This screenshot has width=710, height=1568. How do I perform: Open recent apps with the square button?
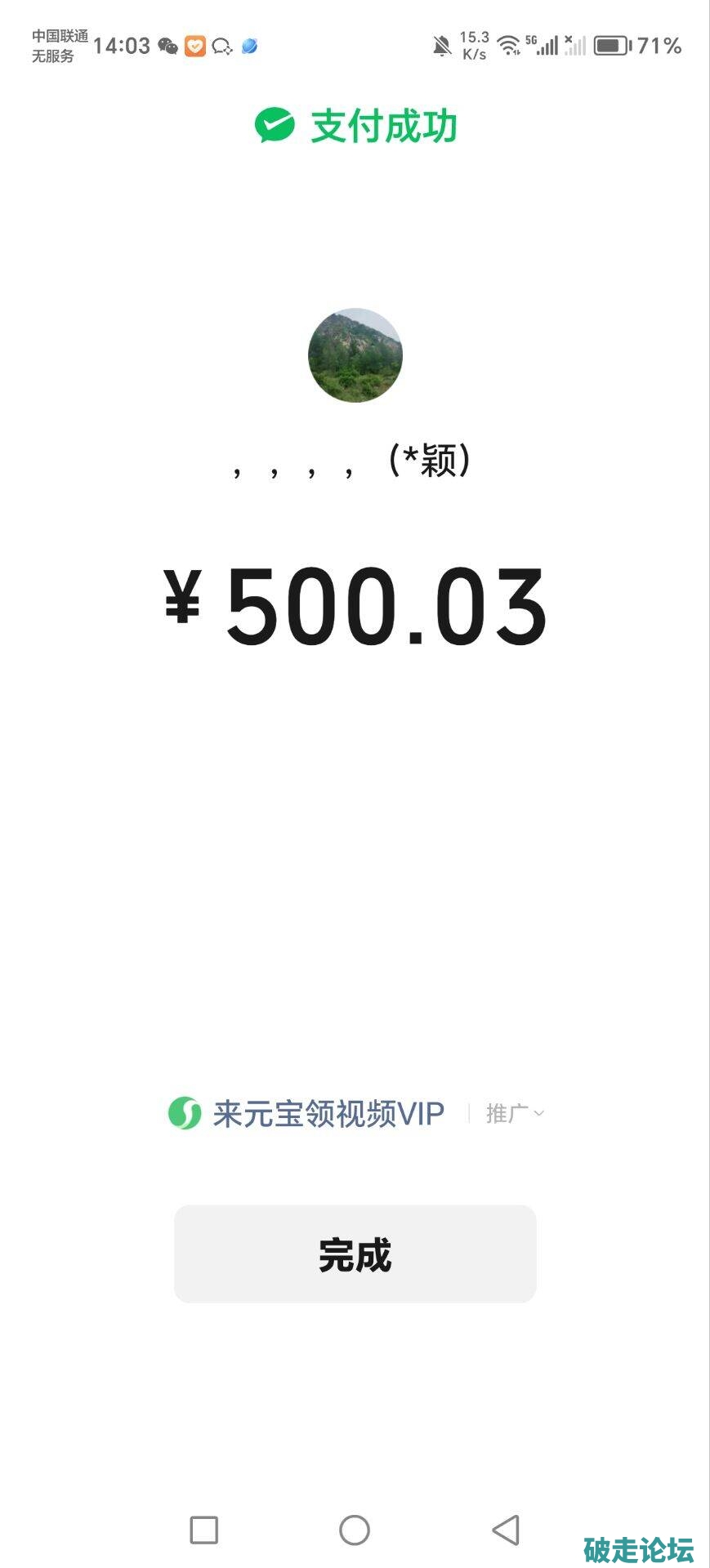(x=203, y=1530)
